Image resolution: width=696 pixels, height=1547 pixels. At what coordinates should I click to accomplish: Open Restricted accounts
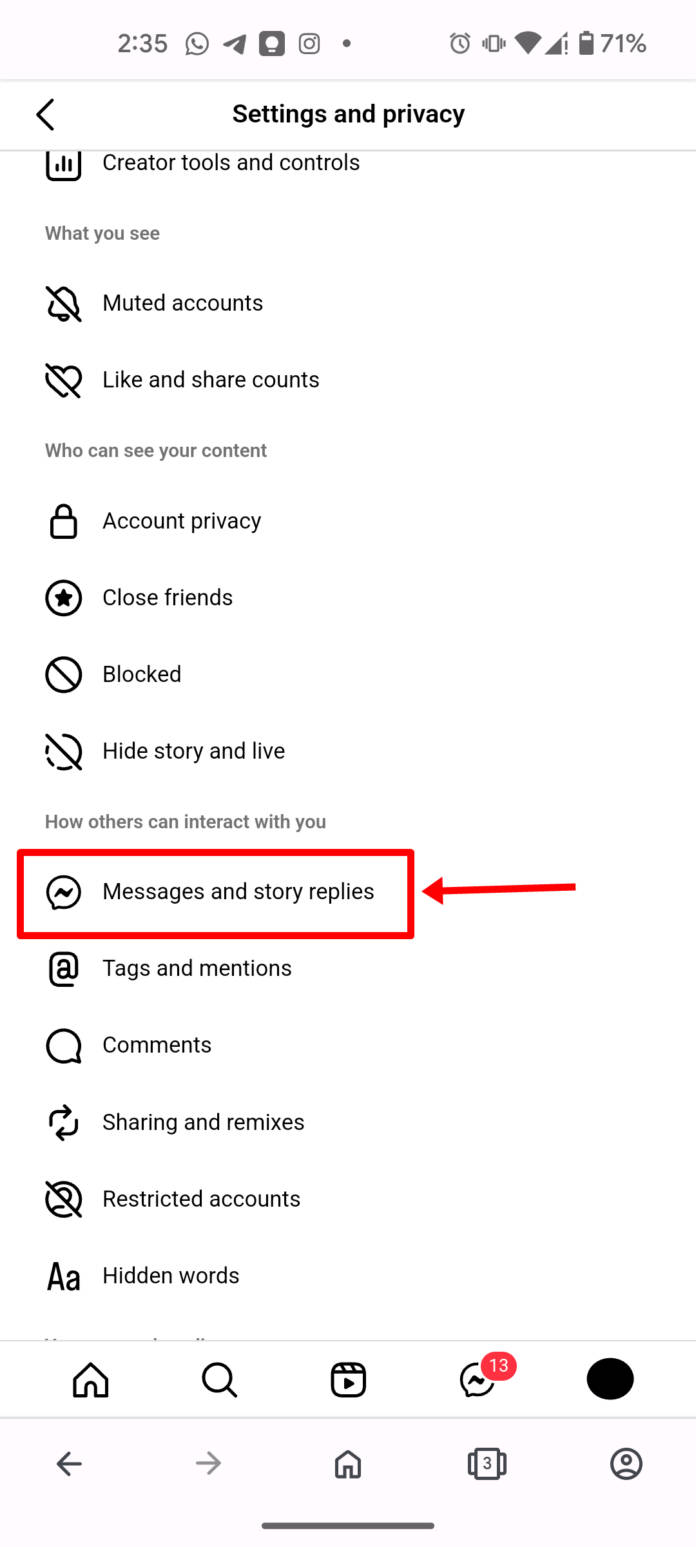pos(201,1199)
